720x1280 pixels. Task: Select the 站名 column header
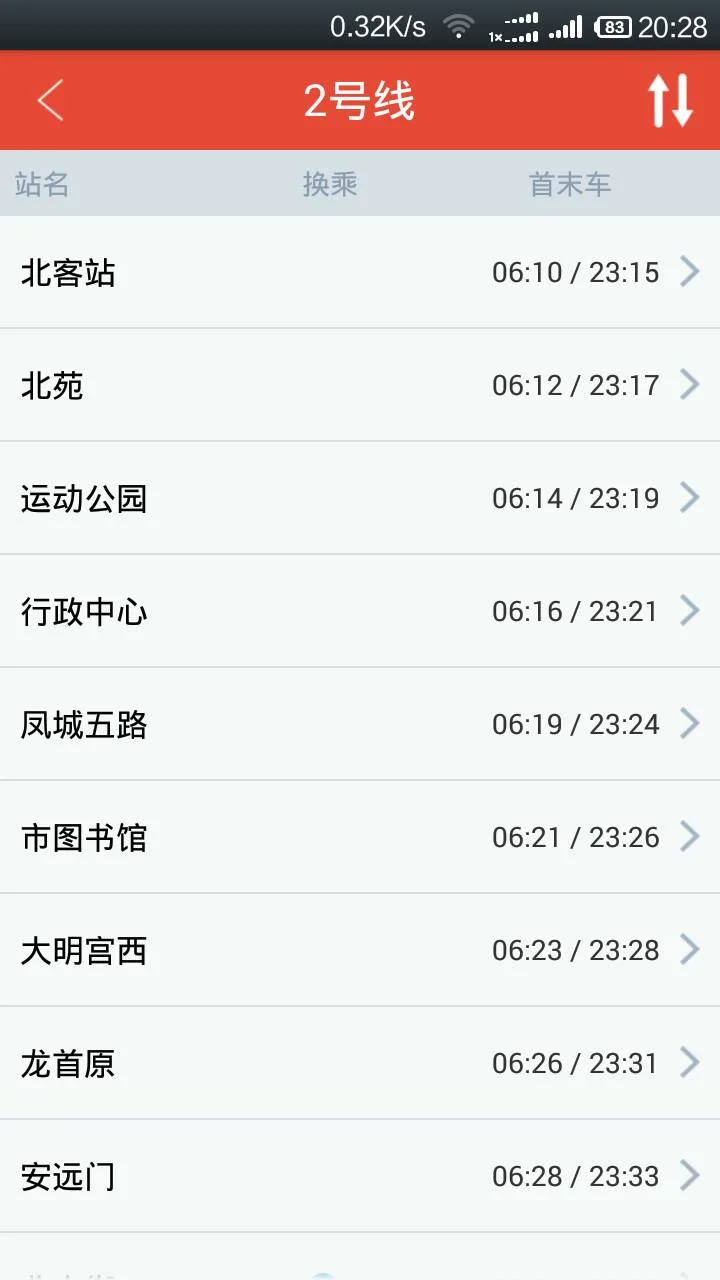tap(41, 184)
